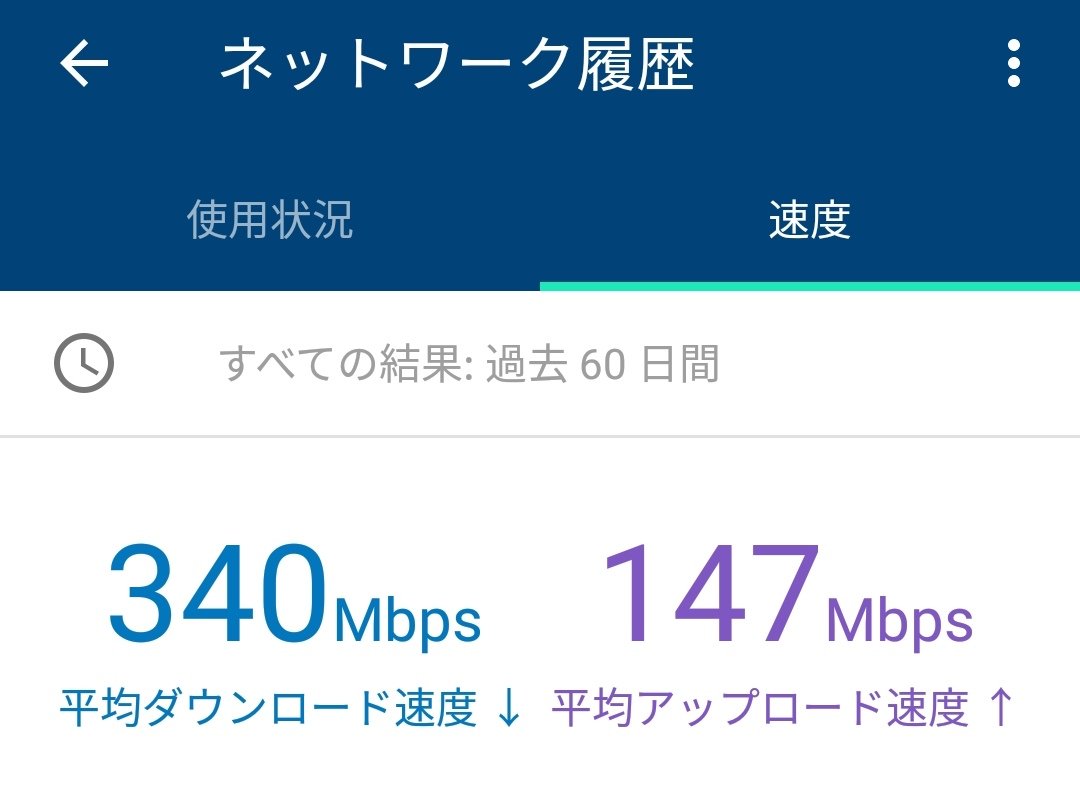This screenshot has height=795, width=1080.
Task: Switch to the 使用状況 tab
Action: pyautogui.click(x=270, y=221)
